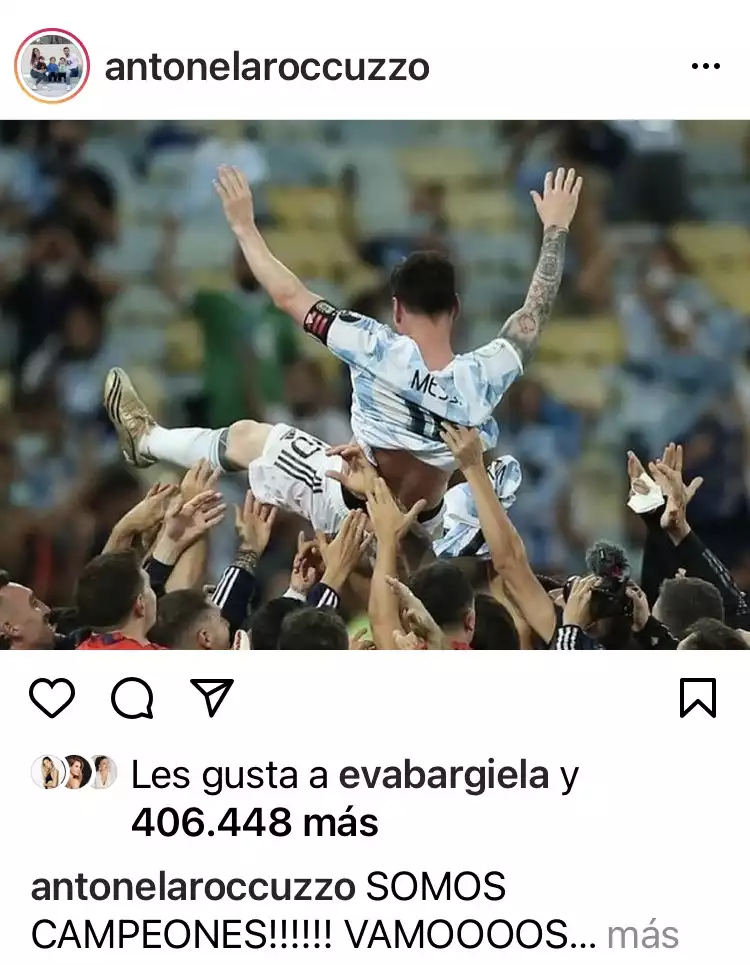Viewport: 750px width, 965px height.
Task: Open the antonelaroccuzzo username in the header
Action: (266, 67)
